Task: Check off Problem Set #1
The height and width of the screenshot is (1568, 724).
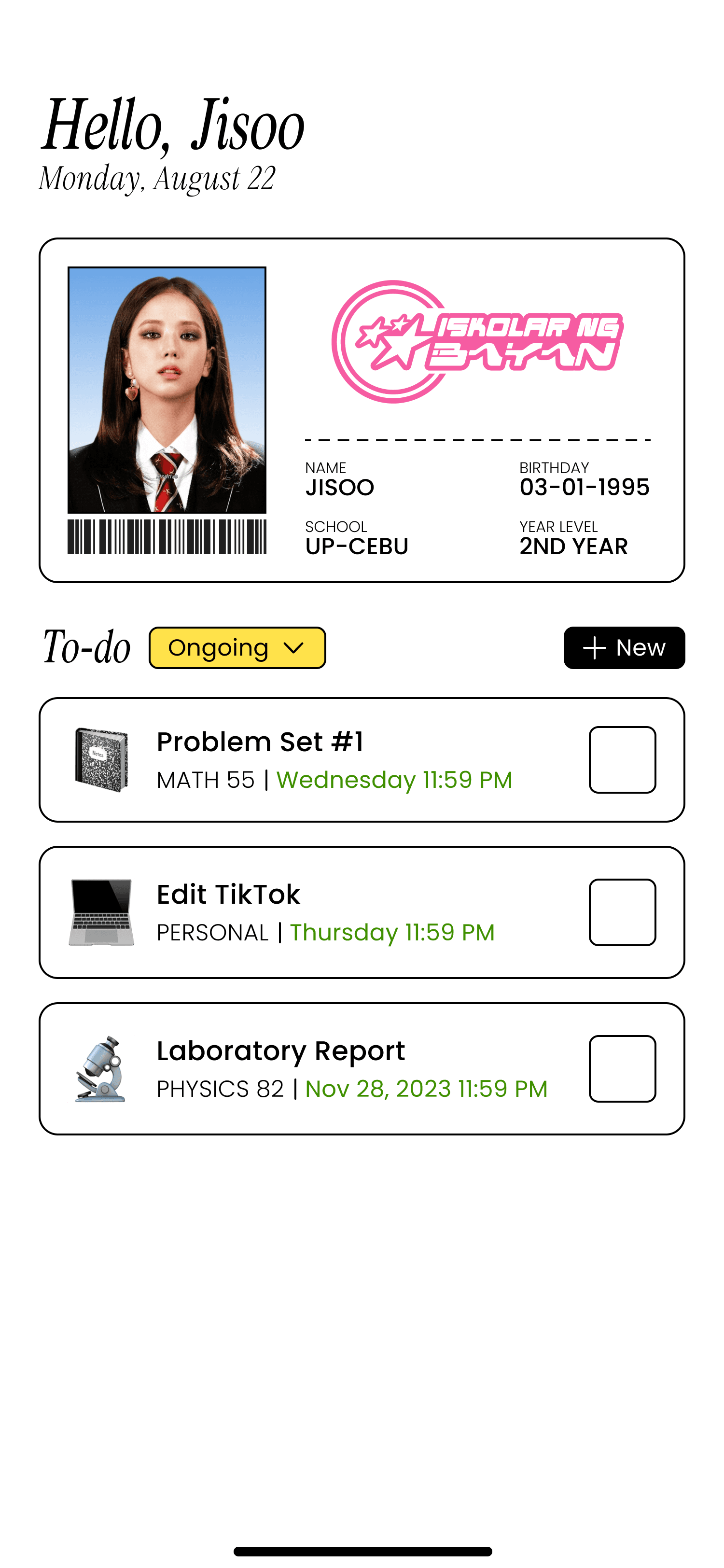Action: [622, 760]
